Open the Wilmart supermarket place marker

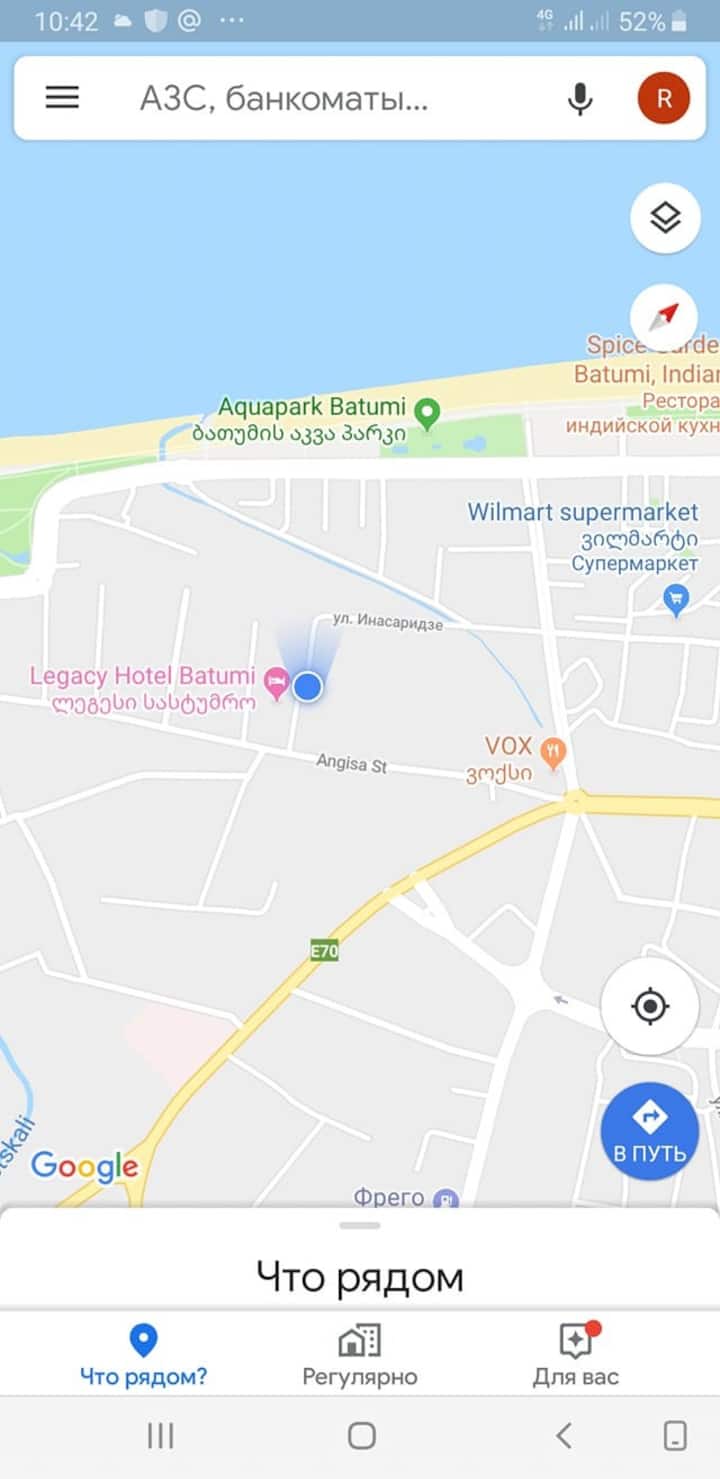coord(677,598)
